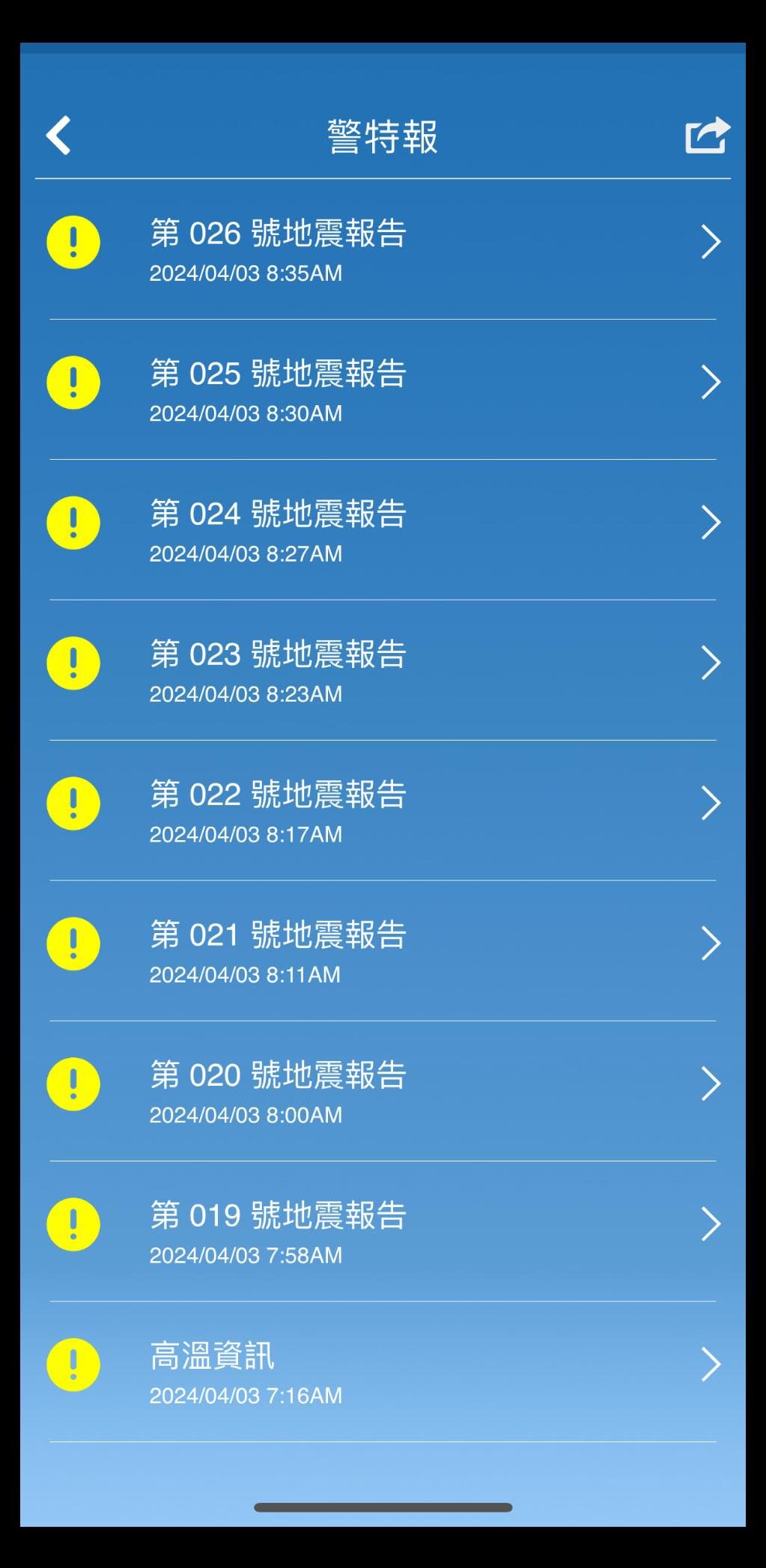View earthquake report number 024
The image size is (766, 1568).
pyautogui.click(x=383, y=529)
